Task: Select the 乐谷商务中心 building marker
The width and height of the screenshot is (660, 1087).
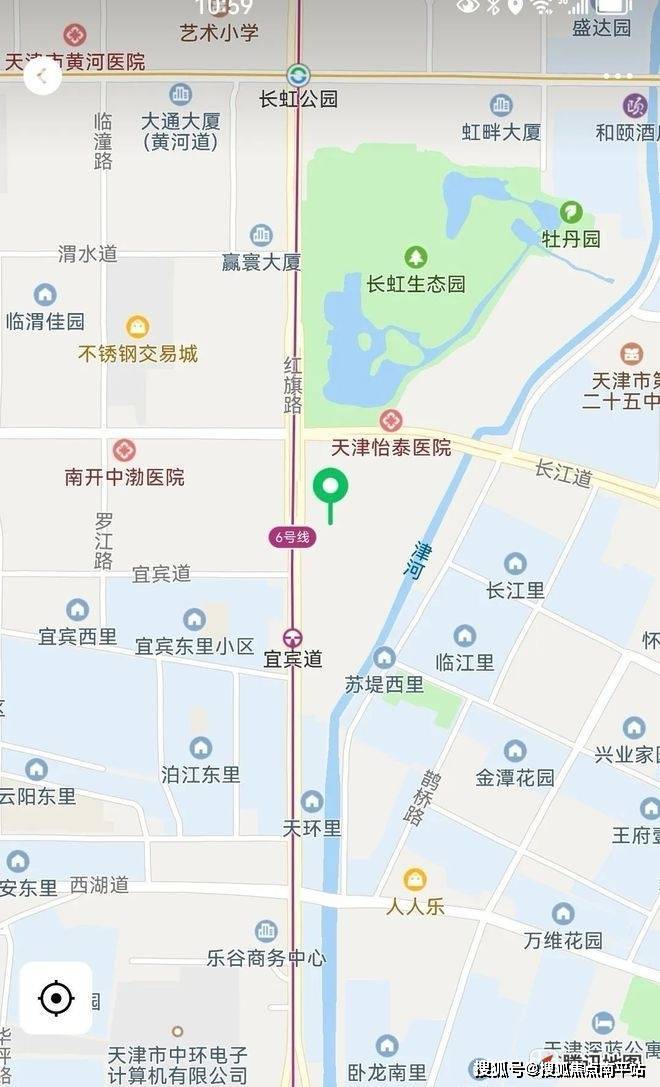Action: coord(265,931)
